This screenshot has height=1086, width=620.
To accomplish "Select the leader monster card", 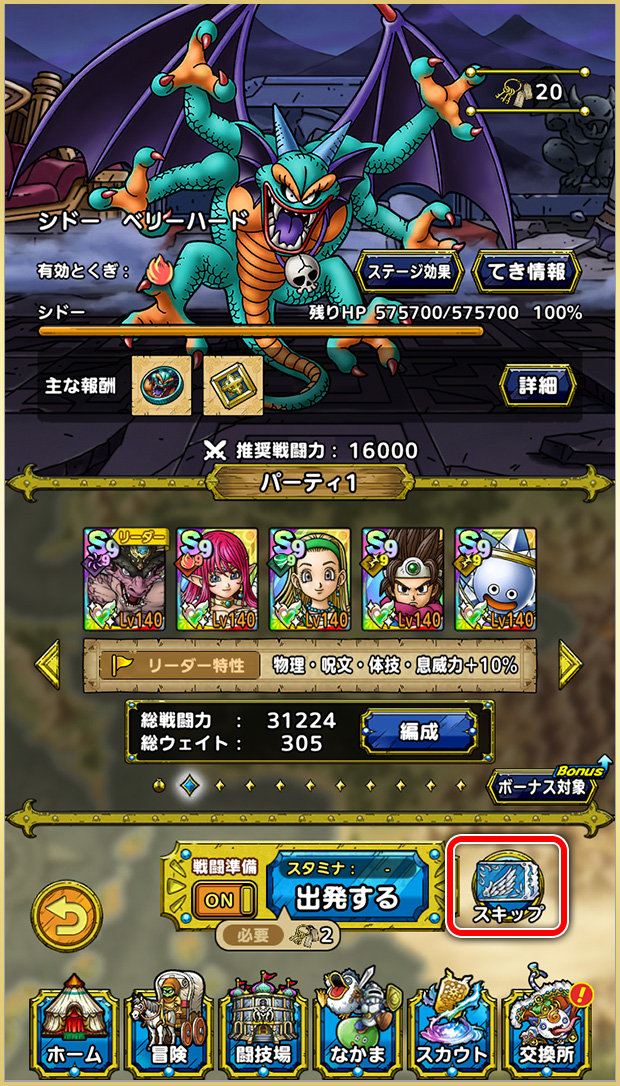I will click(x=124, y=580).
